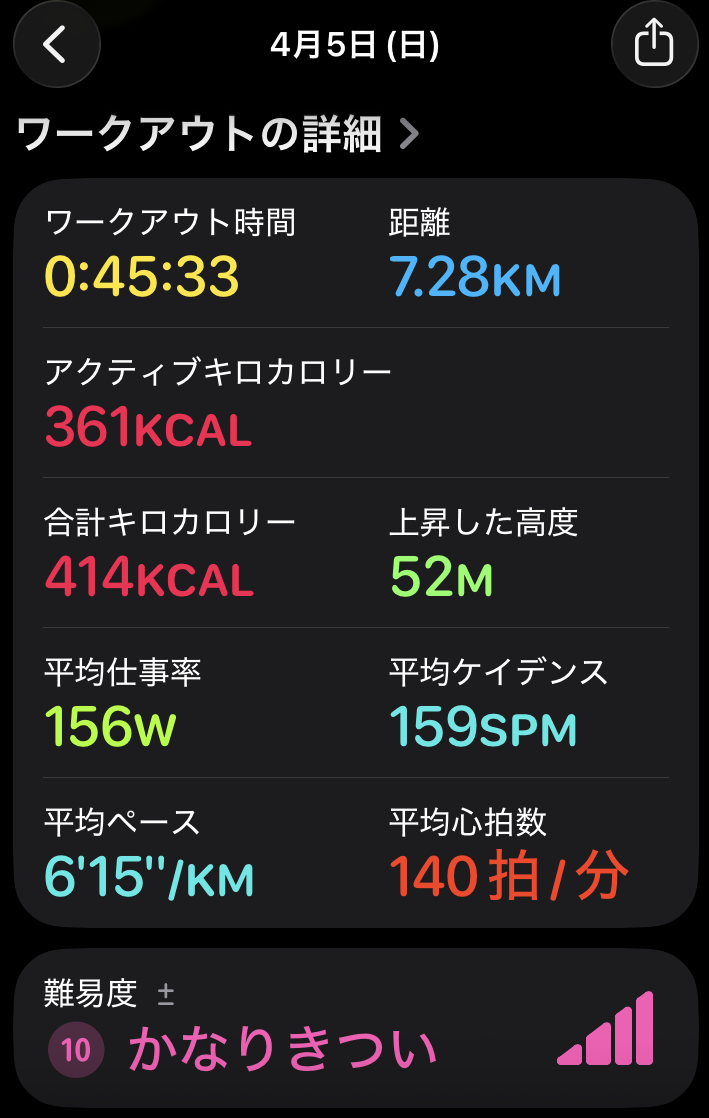Open ワークアウトの詳細 details
This screenshot has width=709, height=1118.
(x=218, y=133)
